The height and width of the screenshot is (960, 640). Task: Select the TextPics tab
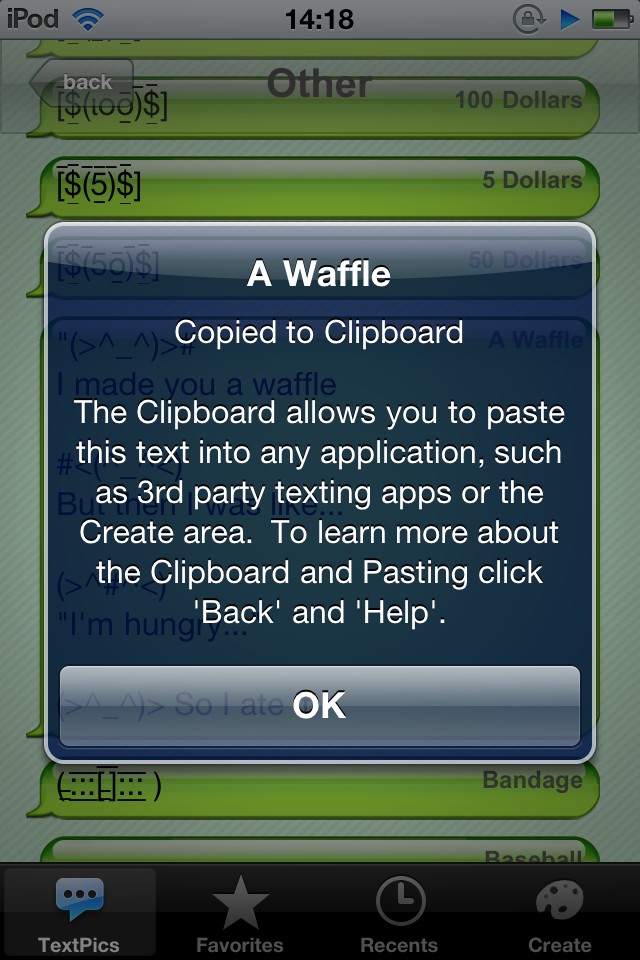click(79, 915)
